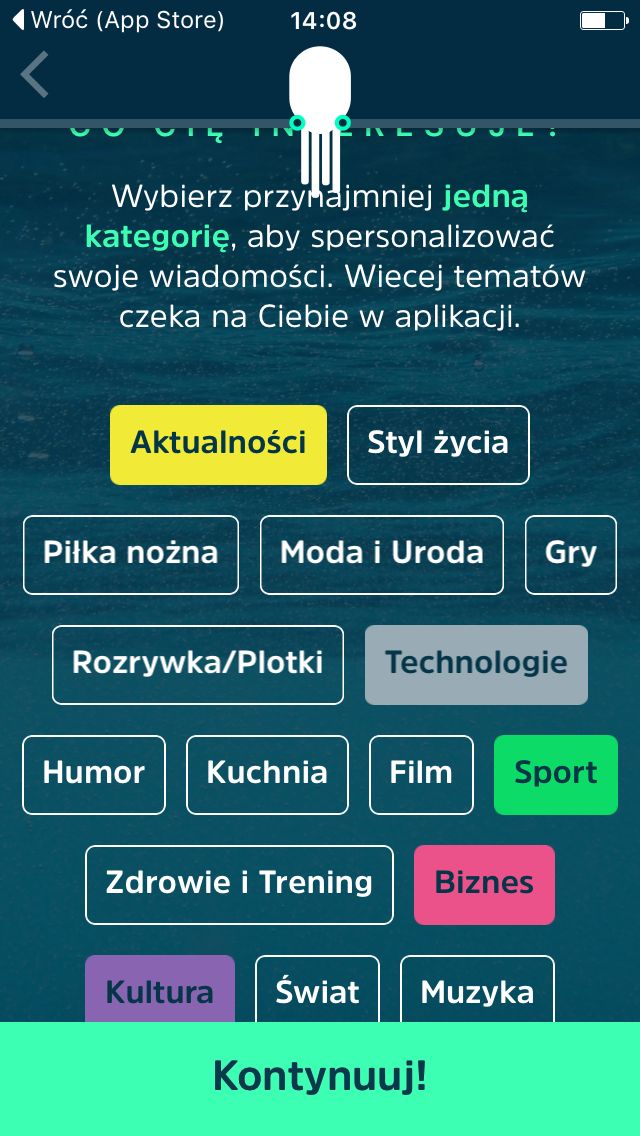640x1136 pixels.
Task: Add Zdrowie i Trening category
Action: tap(239, 885)
